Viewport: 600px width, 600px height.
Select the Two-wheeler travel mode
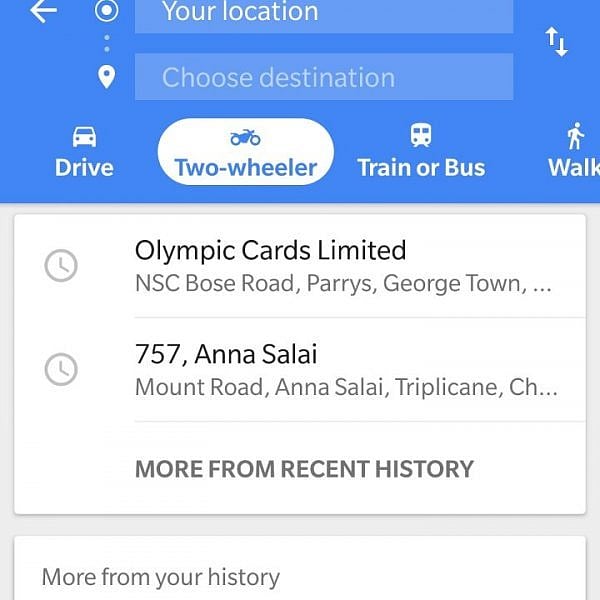(245, 152)
